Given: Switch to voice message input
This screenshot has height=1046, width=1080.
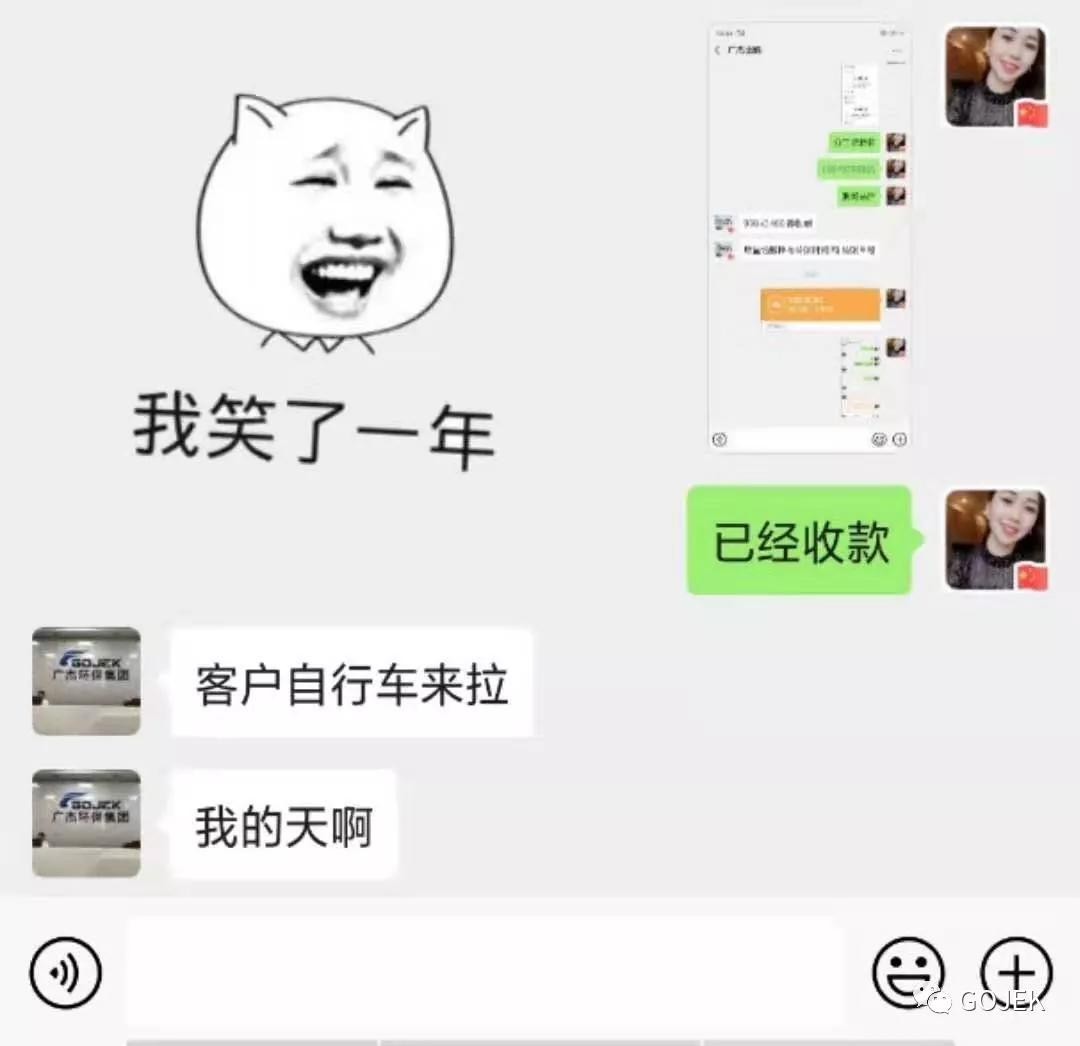Looking at the screenshot, I should pyautogui.click(x=66, y=971).
